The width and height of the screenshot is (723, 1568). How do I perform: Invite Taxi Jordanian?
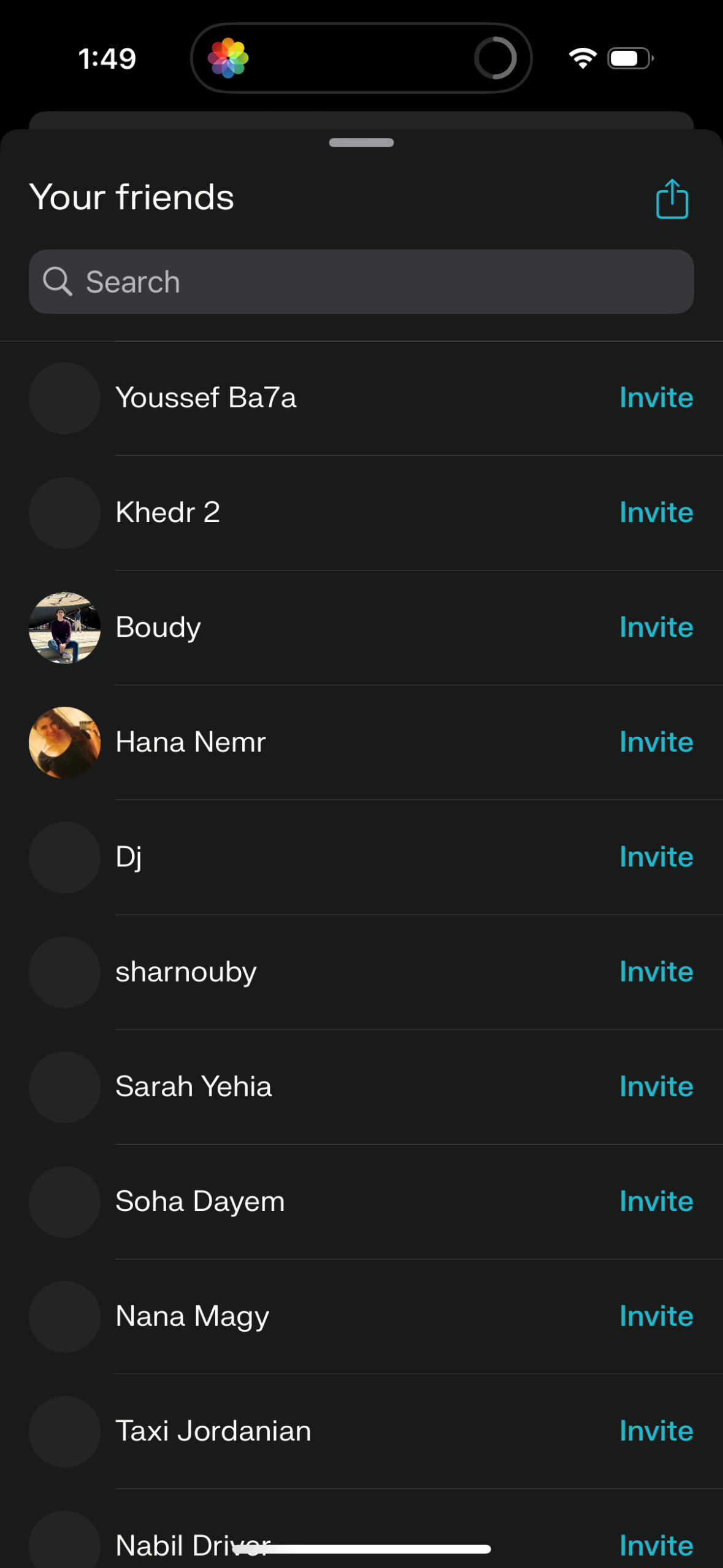click(656, 1431)
